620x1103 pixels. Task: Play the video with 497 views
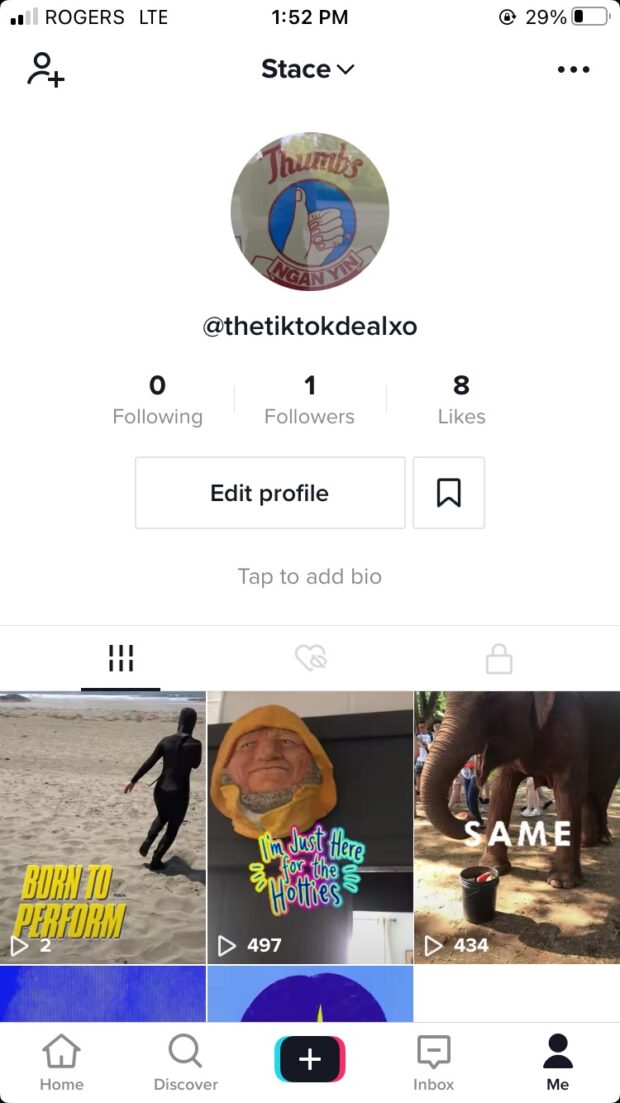pos(310,827)
